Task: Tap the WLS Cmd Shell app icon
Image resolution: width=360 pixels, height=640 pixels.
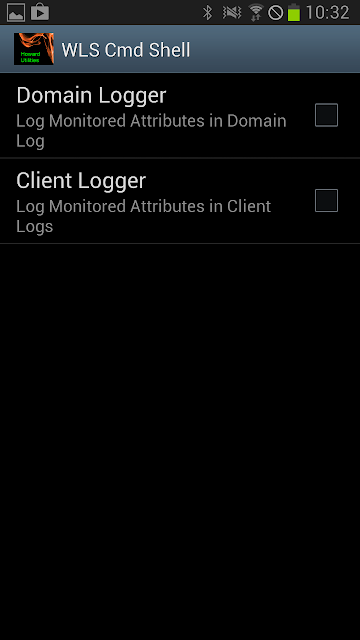Action: (34, 49)
